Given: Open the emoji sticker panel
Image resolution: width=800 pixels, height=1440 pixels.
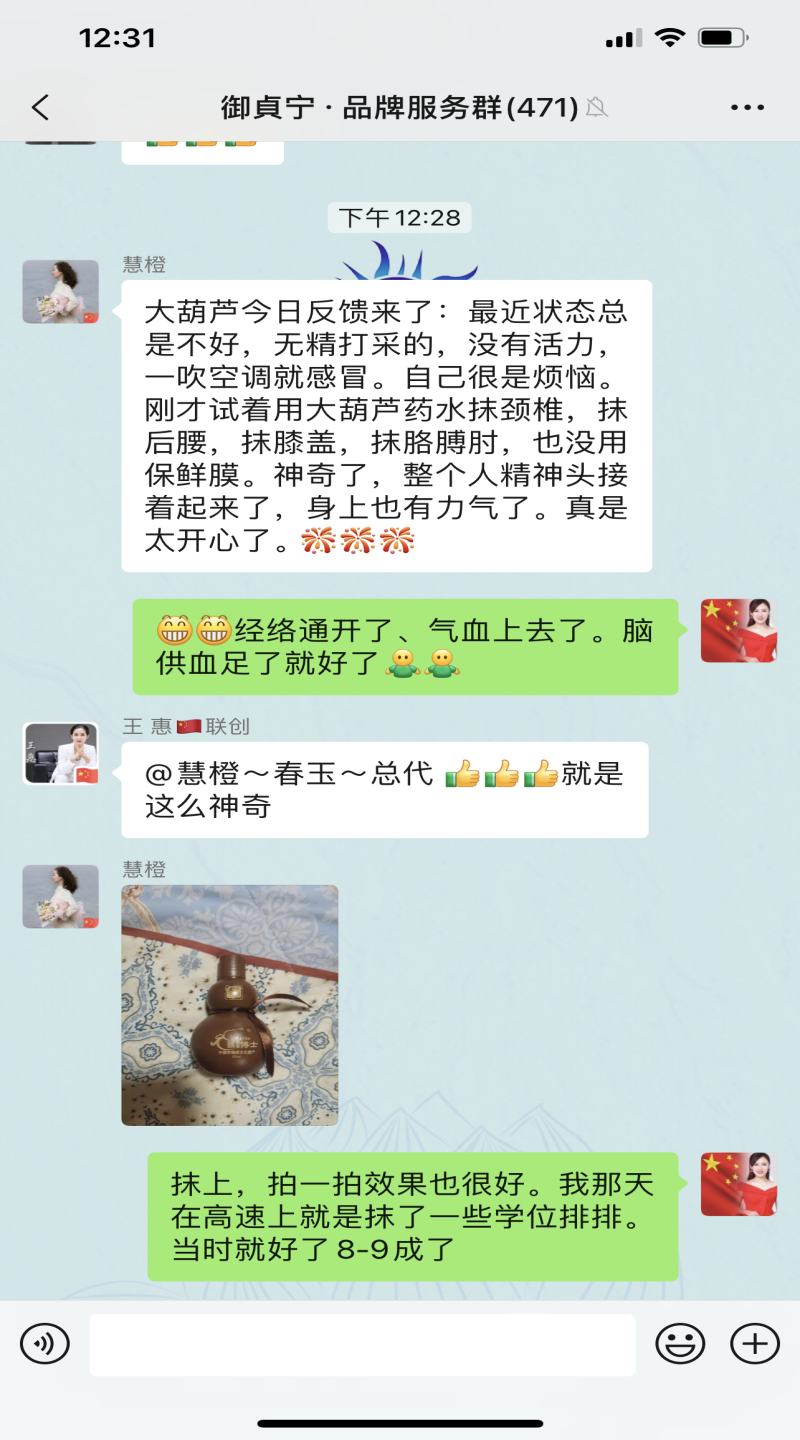Looking at the screenshot, I should [680, 1343].
